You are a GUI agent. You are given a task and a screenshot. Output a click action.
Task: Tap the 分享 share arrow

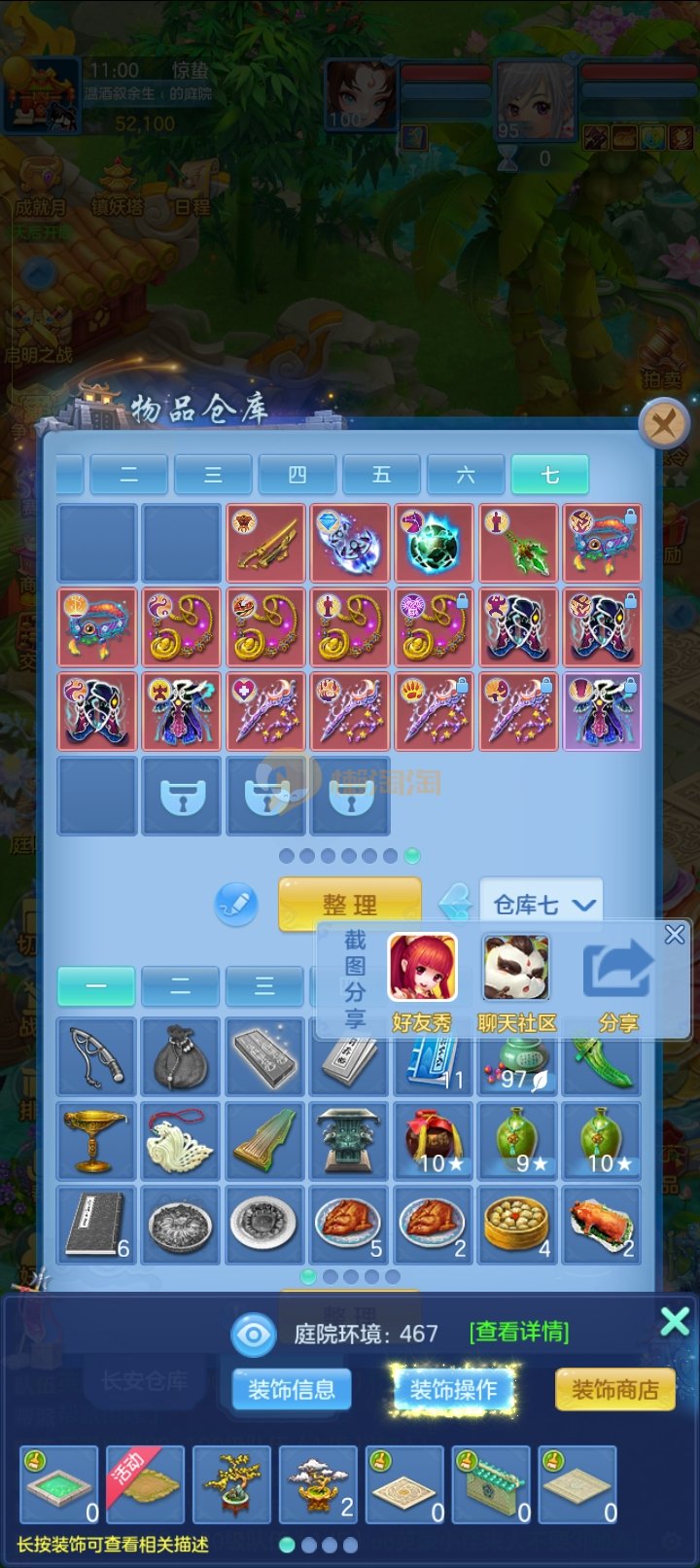click(x=618, y=980)
